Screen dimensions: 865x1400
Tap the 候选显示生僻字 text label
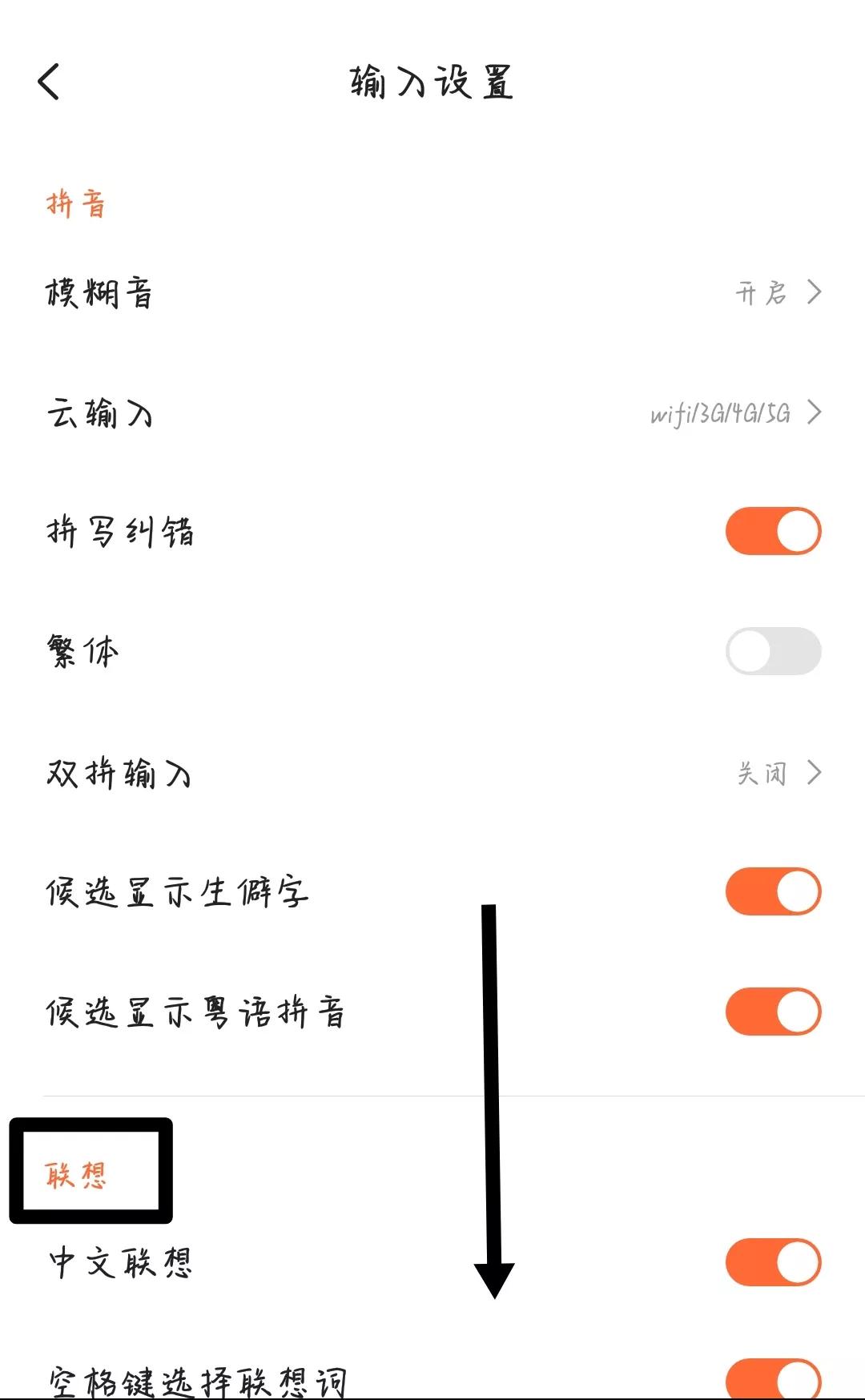[176, 891]
